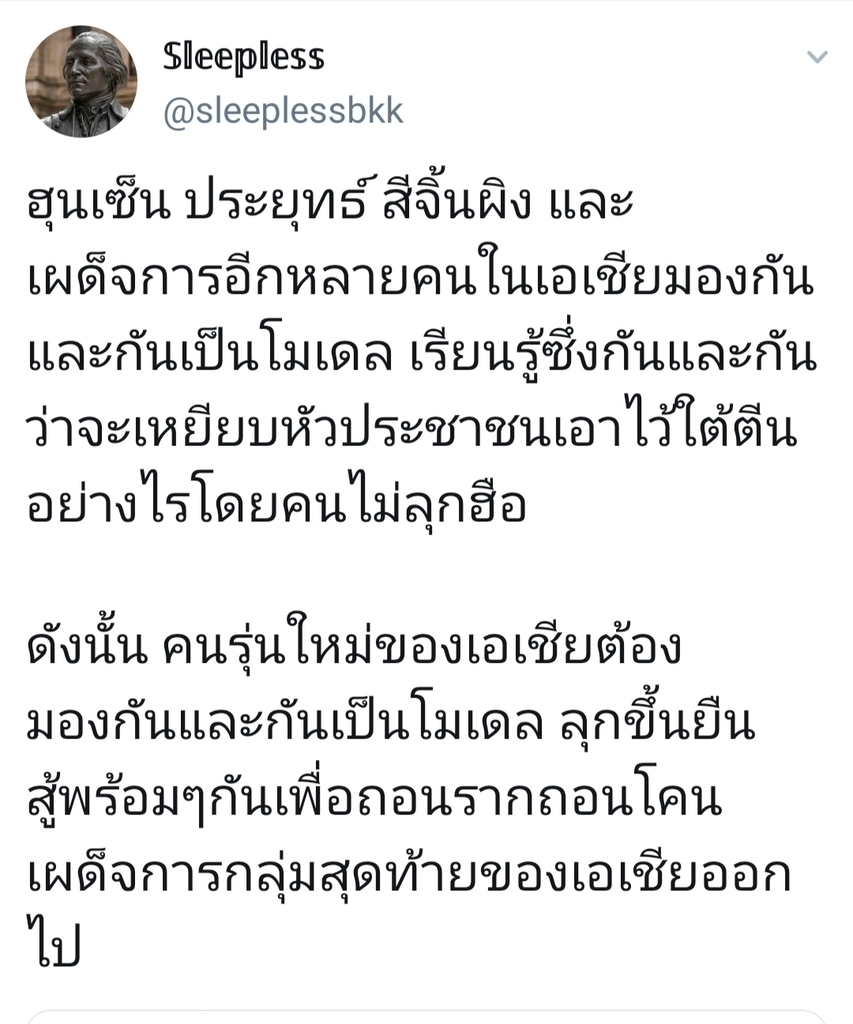
Task: Open the Sleepless profile picture
Action: click(x=80, y=81)
